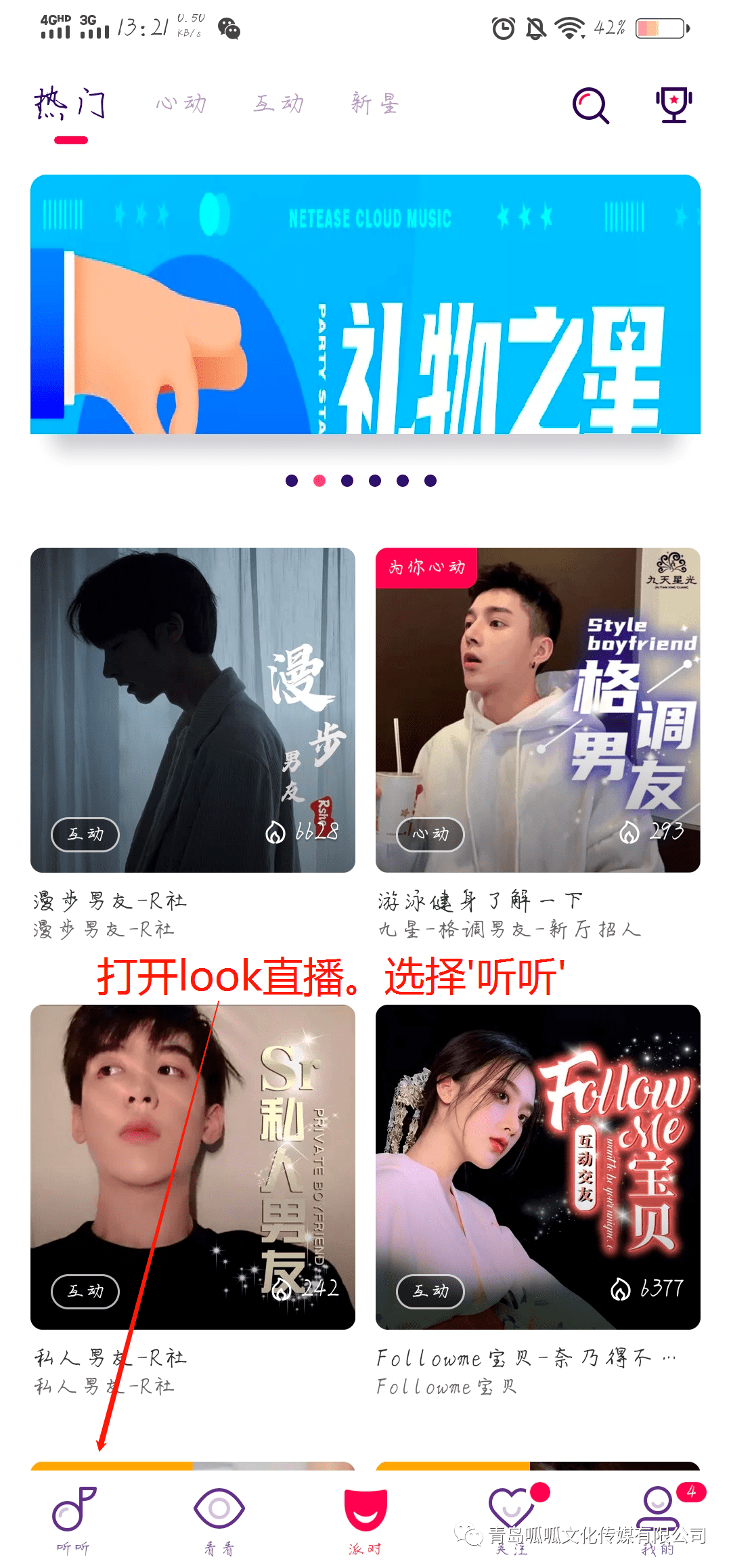Switch to the 心动 top tab
Image resolution: width=731 pixels, height=1568 pixels.
181,104
